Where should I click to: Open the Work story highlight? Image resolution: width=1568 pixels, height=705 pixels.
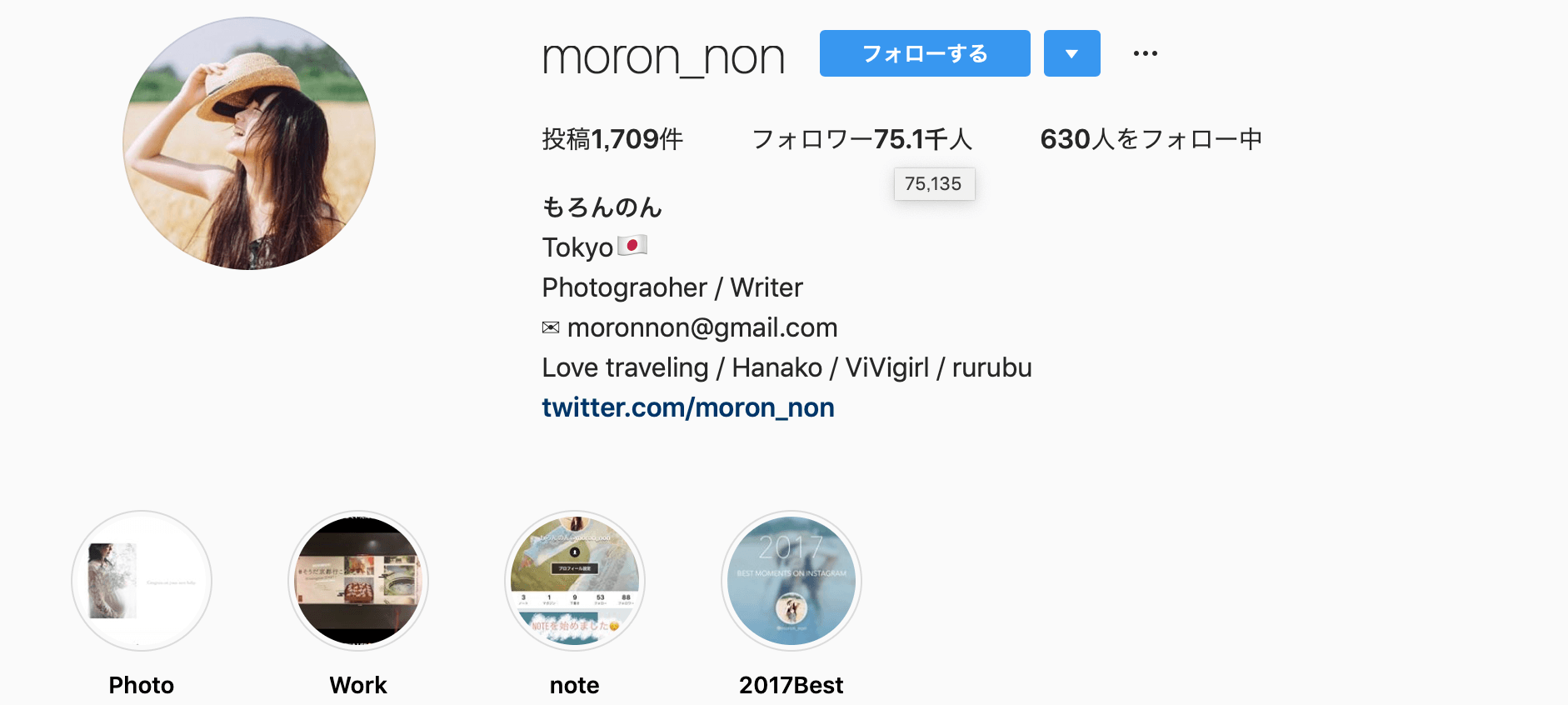pyautogui.click(x=358, y=581)
